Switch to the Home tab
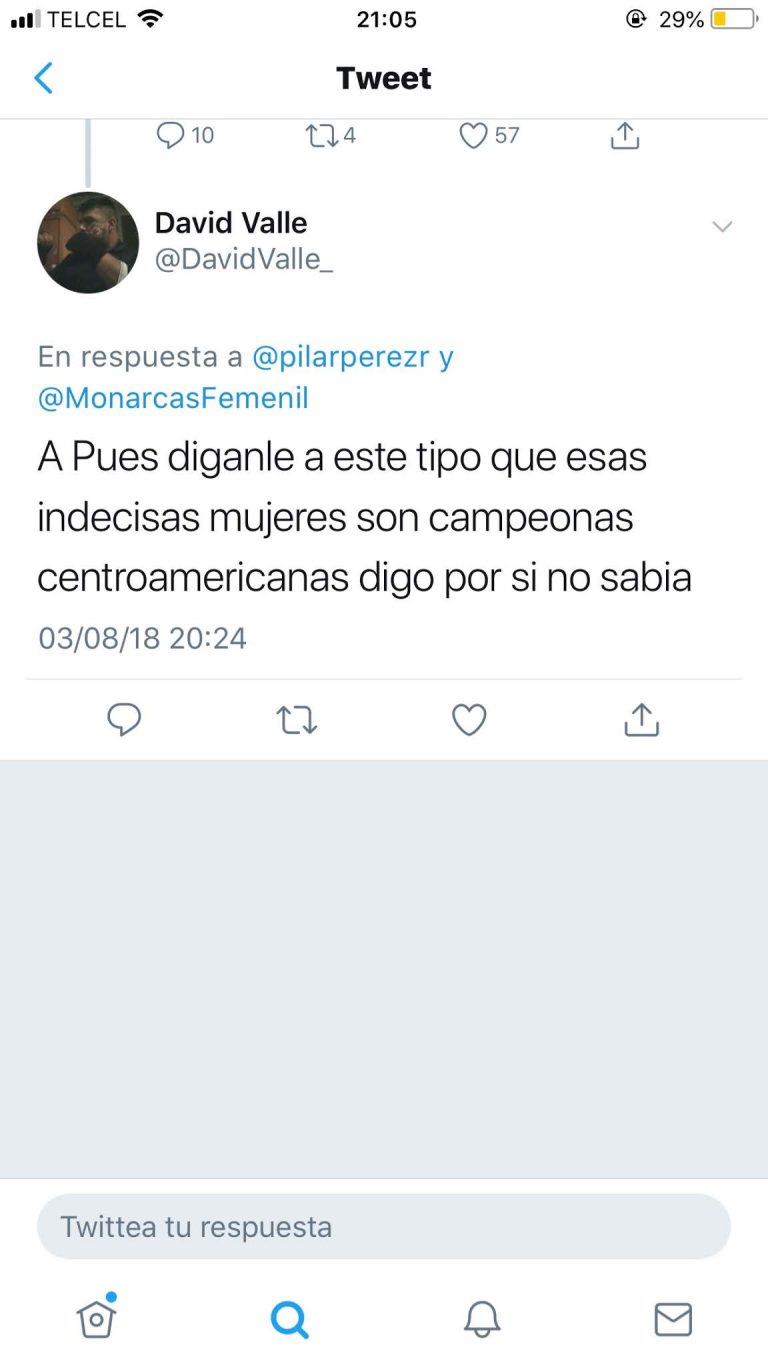The image size is (768, 1365). pyautogui.click(x=96, y=1318)
